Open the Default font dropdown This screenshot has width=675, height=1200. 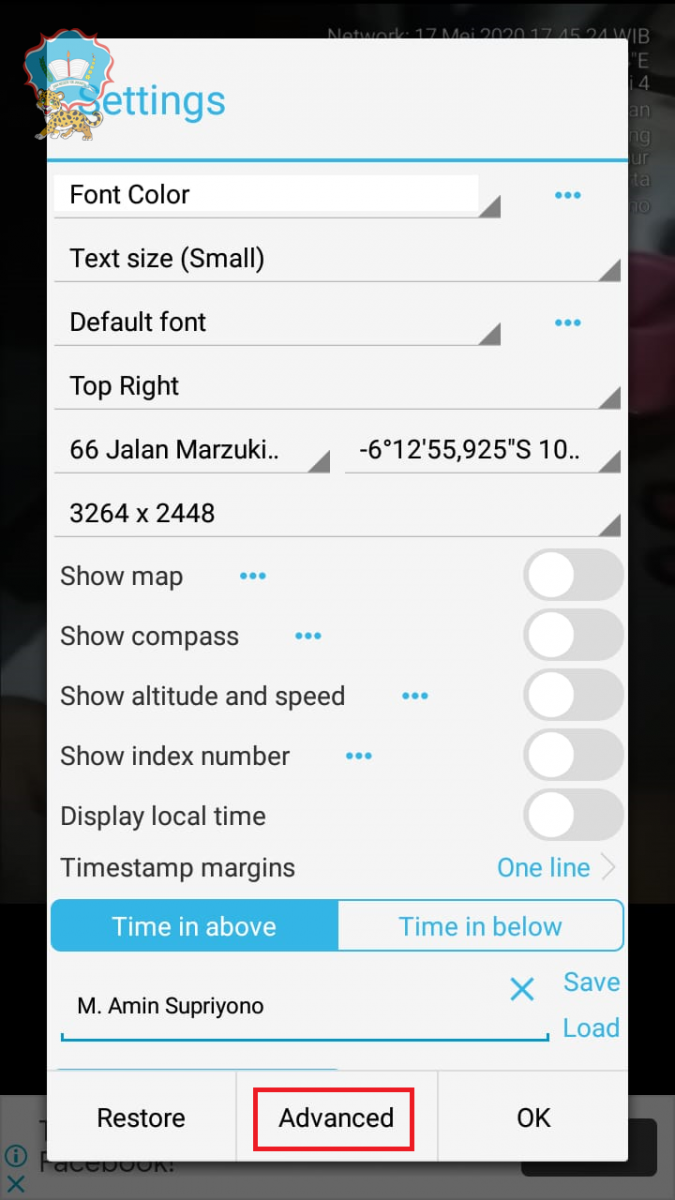coord(277,323)
